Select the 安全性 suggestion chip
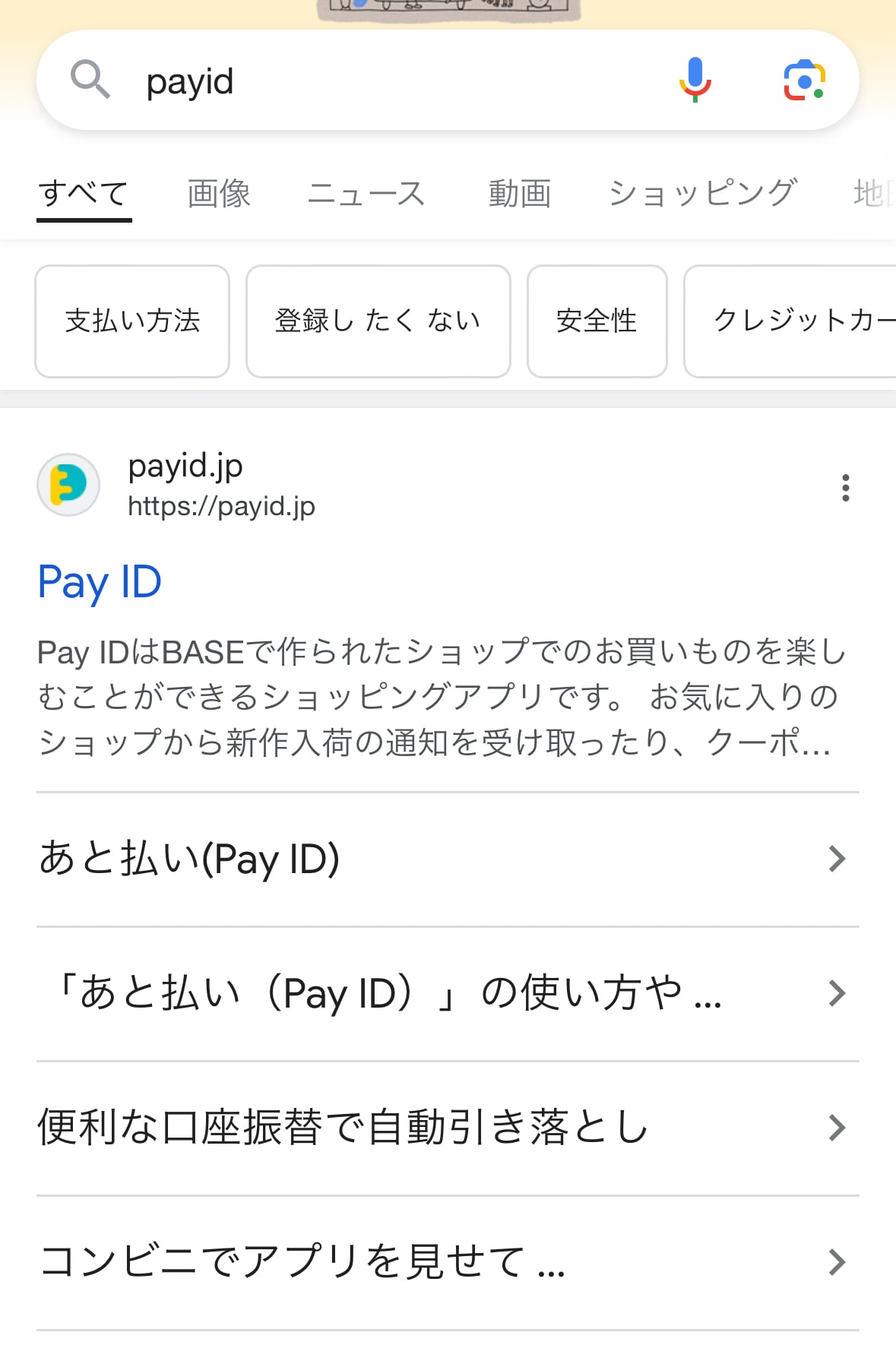The width and height of the screenshot is (896, 1364). [597, 321]
